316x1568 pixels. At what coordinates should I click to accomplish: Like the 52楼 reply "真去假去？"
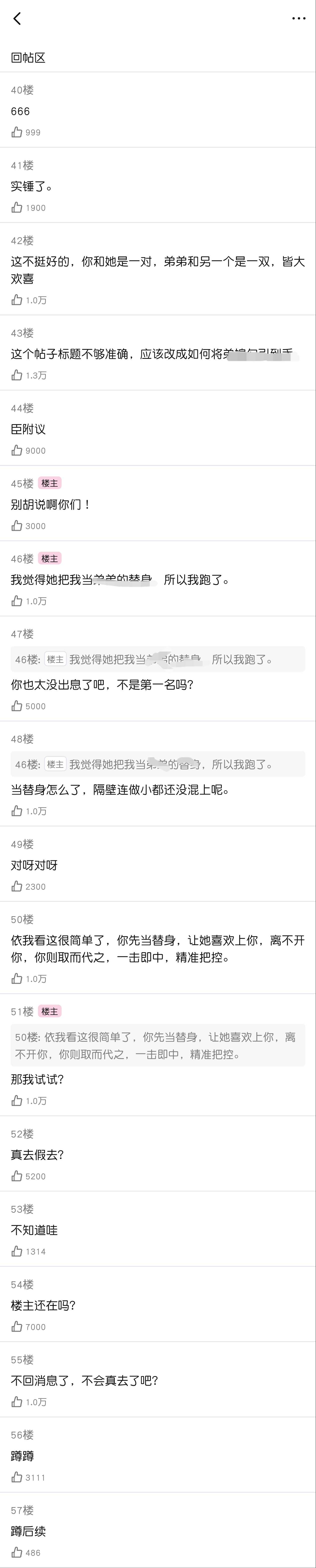pos(17,1176)
